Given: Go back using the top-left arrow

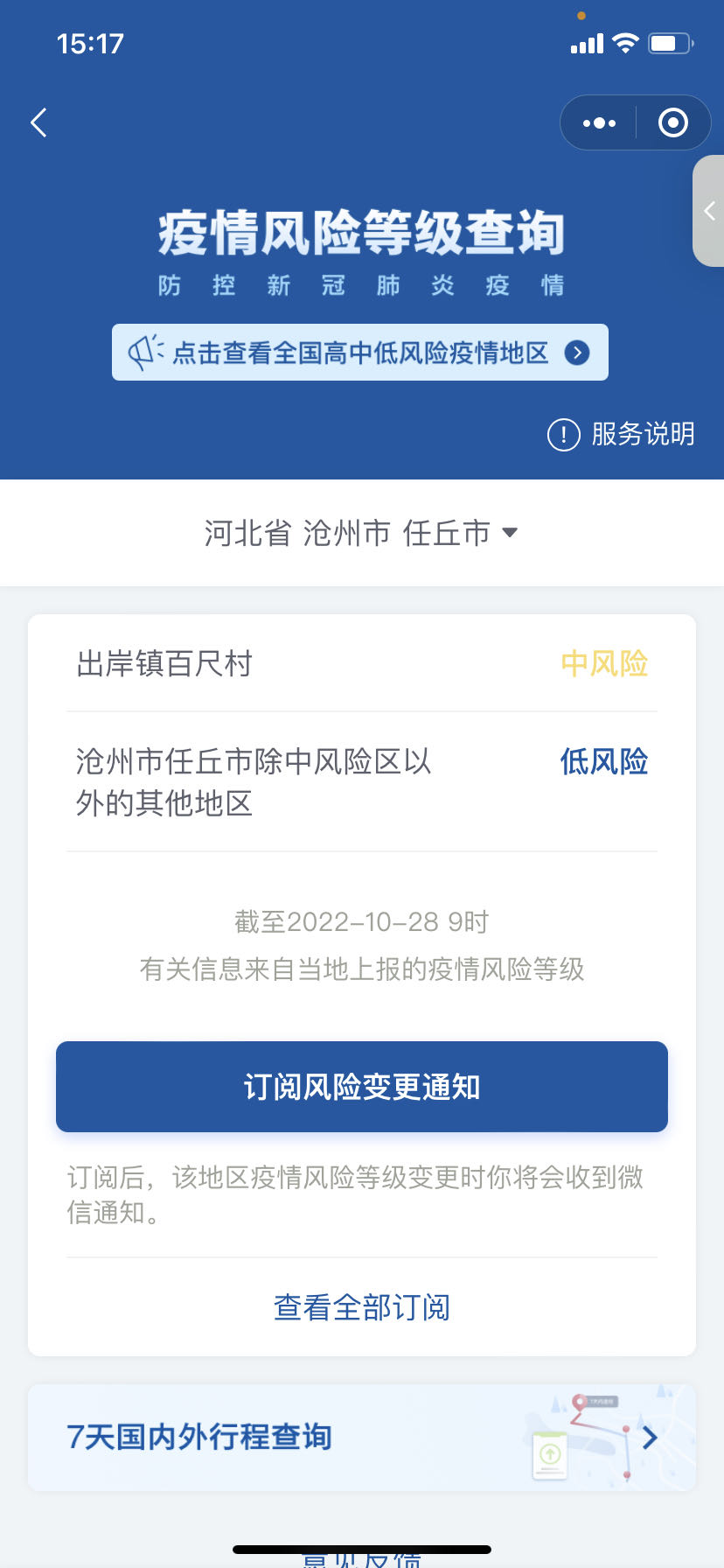Looking at the screenshot, I should 38,122.
